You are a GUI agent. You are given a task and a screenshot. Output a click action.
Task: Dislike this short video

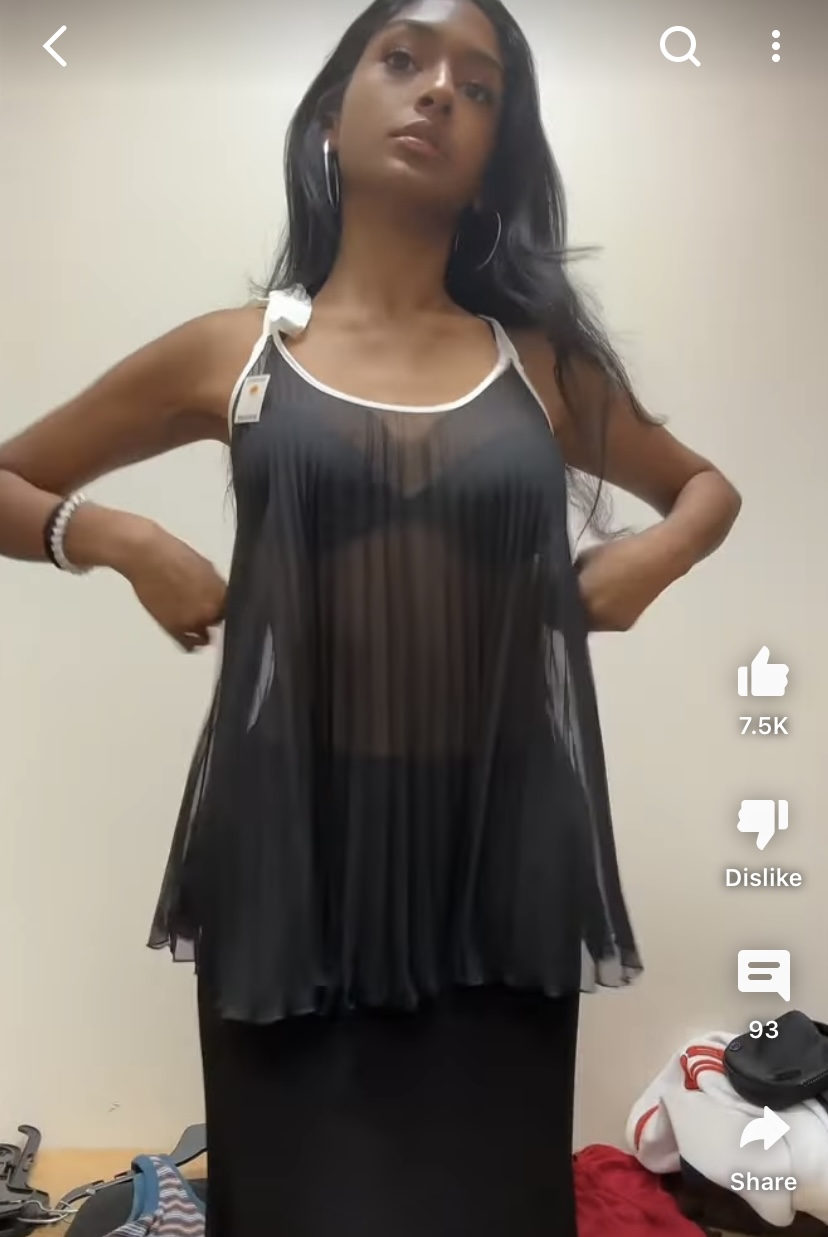(763, 825)
